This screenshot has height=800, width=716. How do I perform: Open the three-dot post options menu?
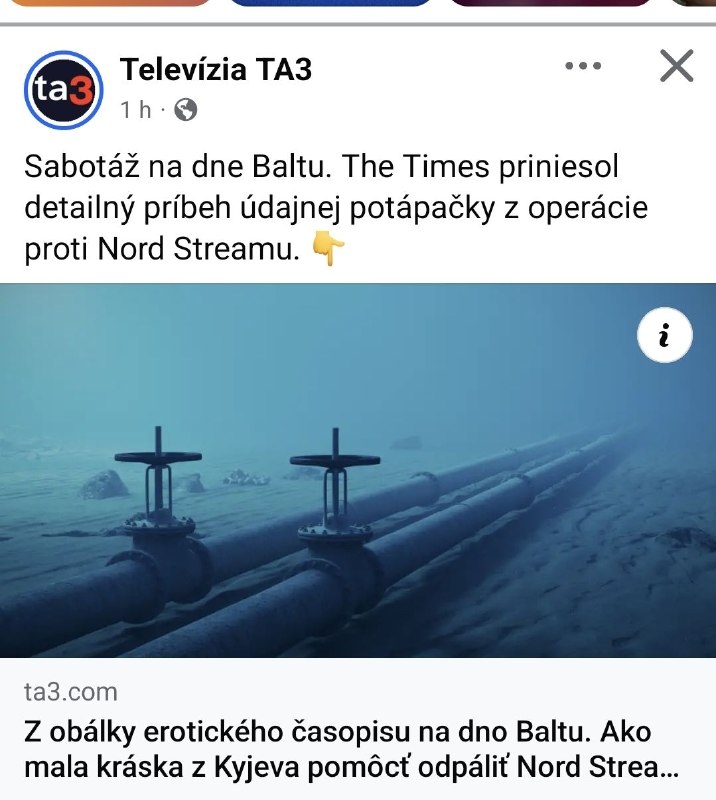click(x=583, y=66)
